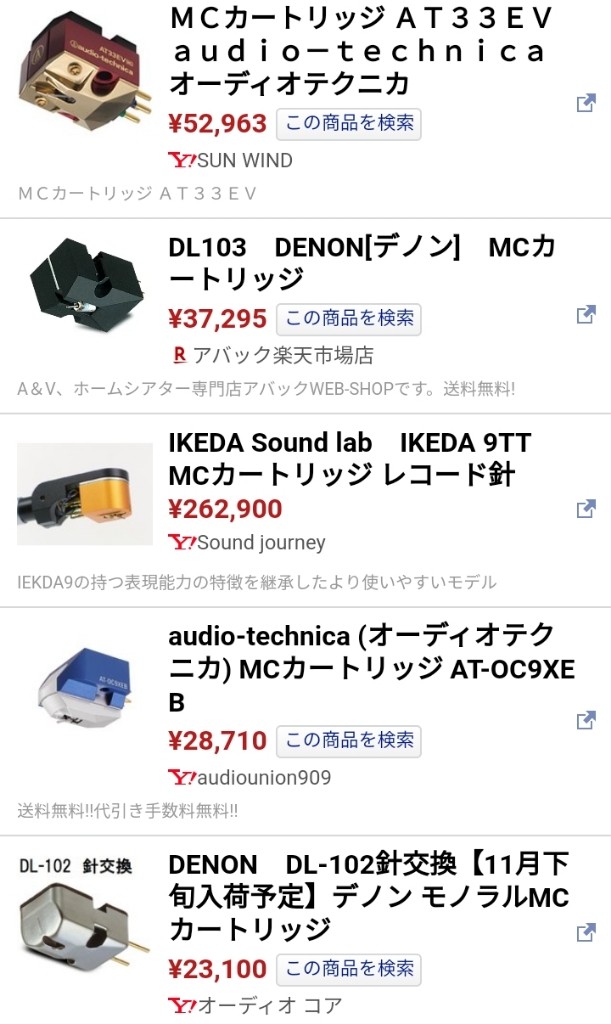Open external link for AT33EV listing

[586, 103]
